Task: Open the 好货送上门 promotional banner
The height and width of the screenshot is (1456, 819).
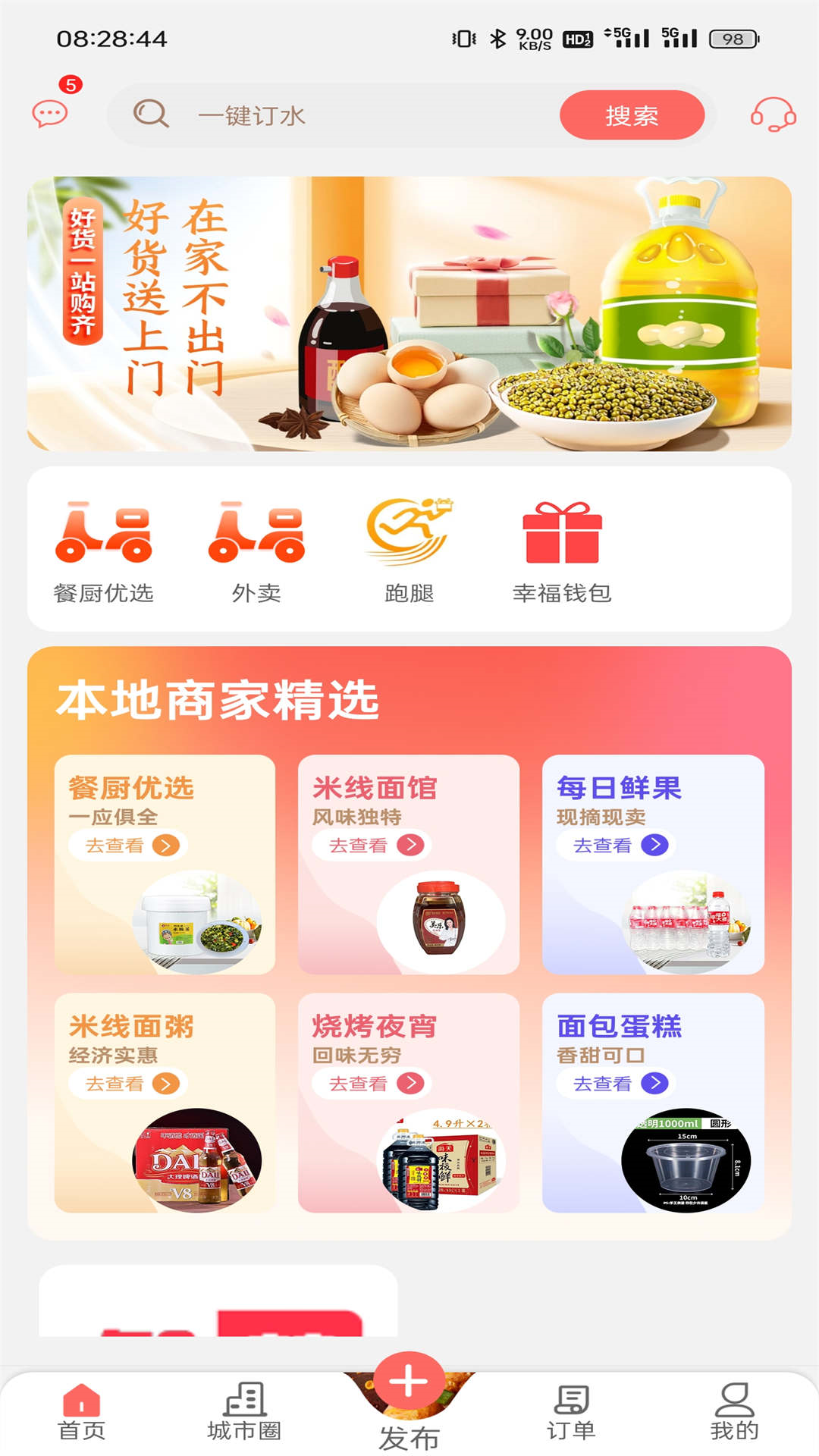Action: [409, 313]
